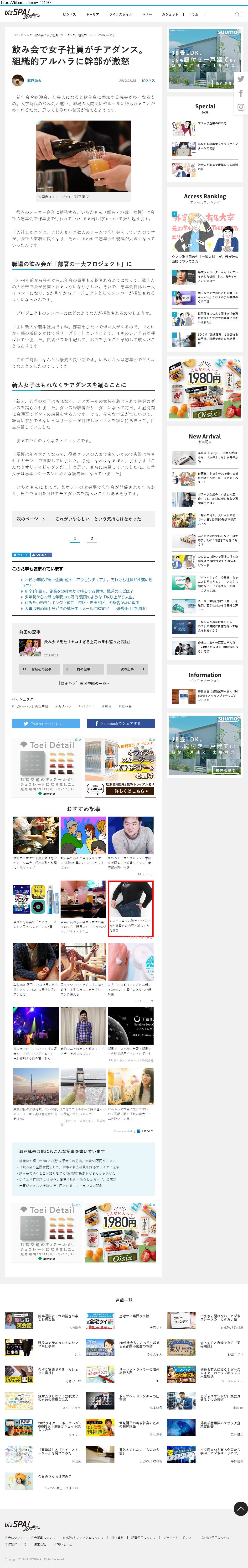Open the キャリア navigation tab
This screenshot has width=248, height=1568.
click(92, 14)
